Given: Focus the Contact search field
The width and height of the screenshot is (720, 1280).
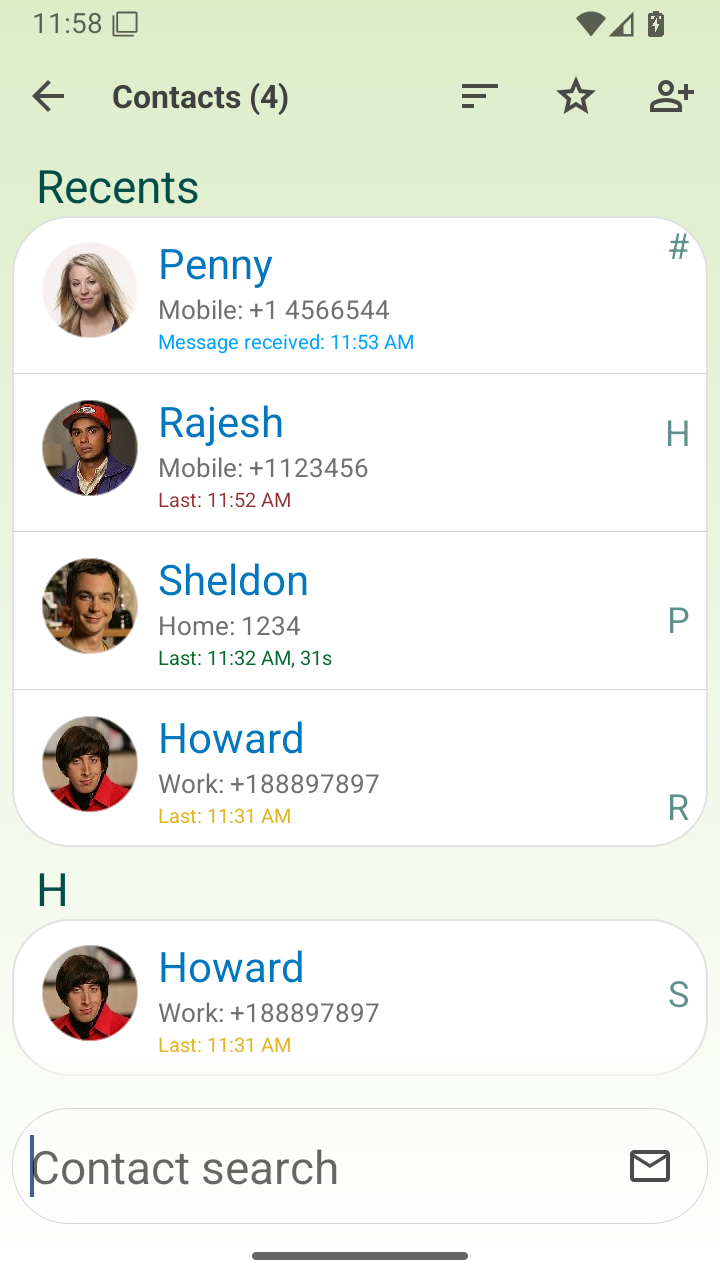Looking at the screenshot, I should click(310, 1167).
